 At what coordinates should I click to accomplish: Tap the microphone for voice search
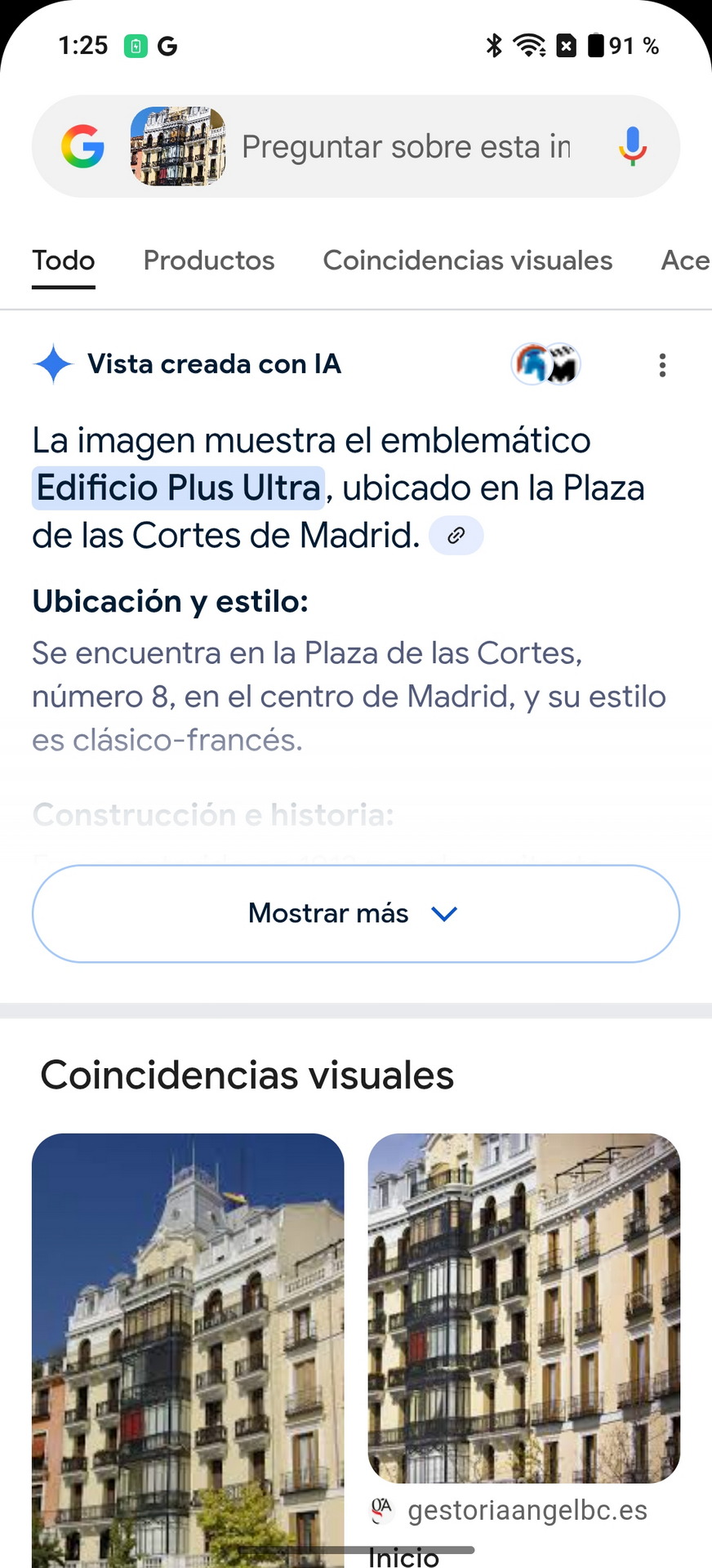click(x=633, y=147)
